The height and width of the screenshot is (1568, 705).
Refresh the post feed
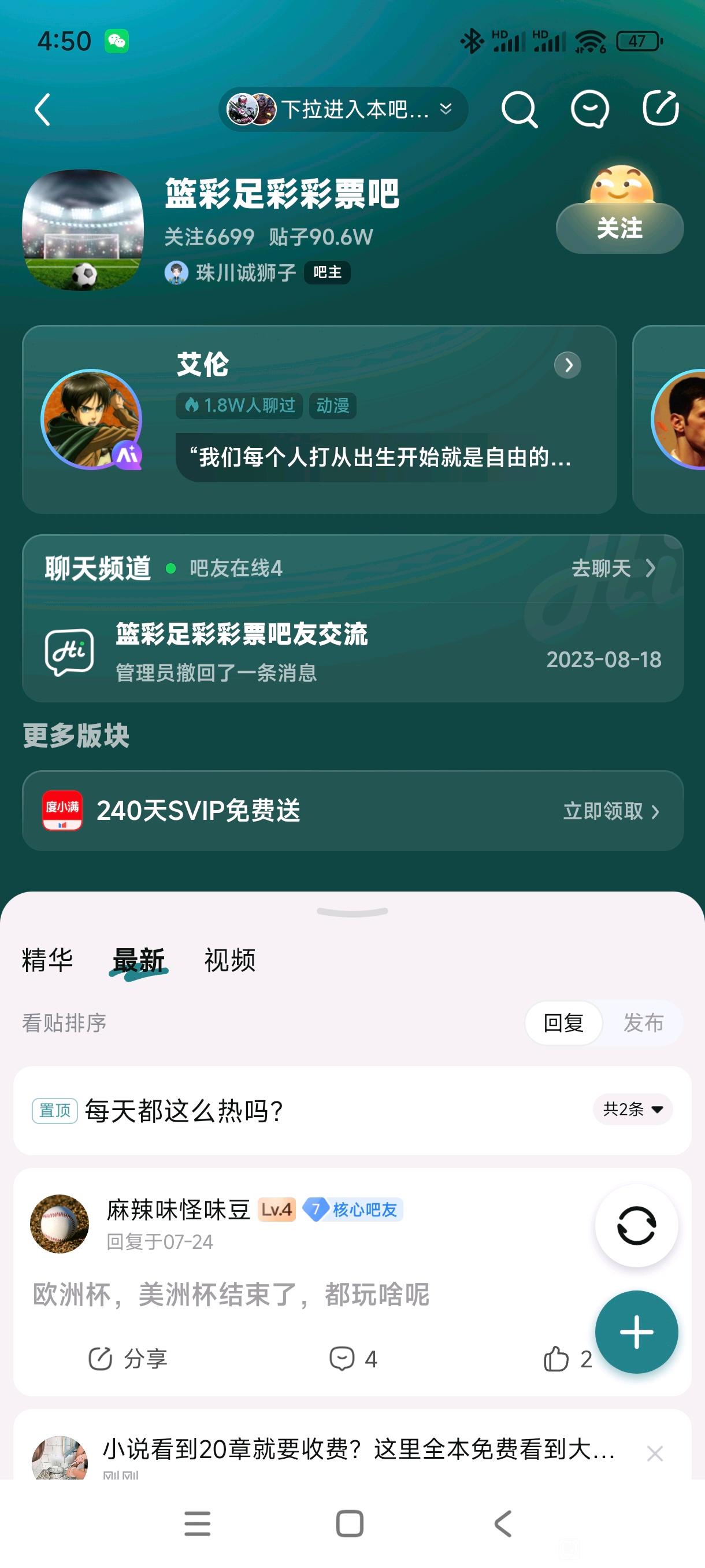tap(636, 1226)
